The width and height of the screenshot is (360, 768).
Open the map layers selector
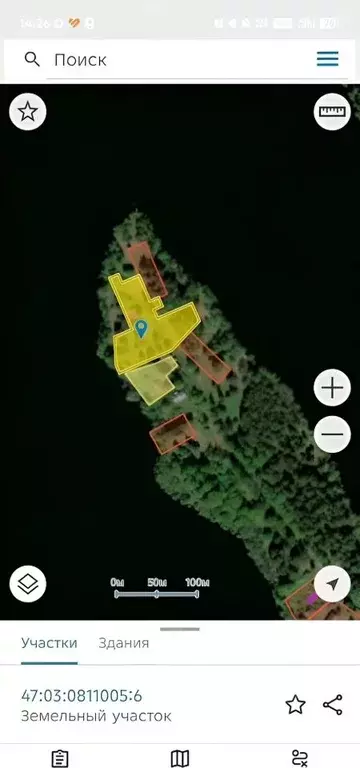point(27,584)
